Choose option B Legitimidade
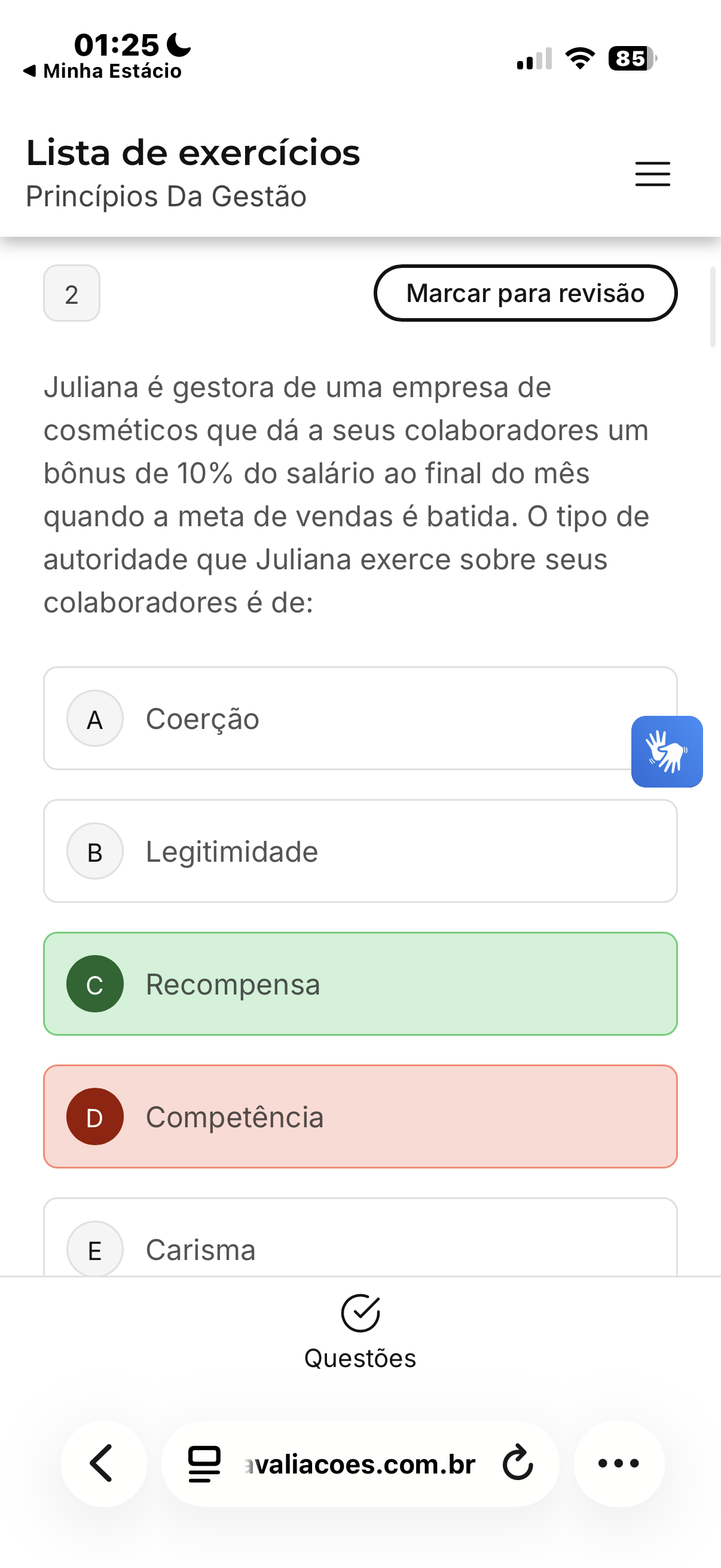This screenshot has width=721, height=1568. 359,852
